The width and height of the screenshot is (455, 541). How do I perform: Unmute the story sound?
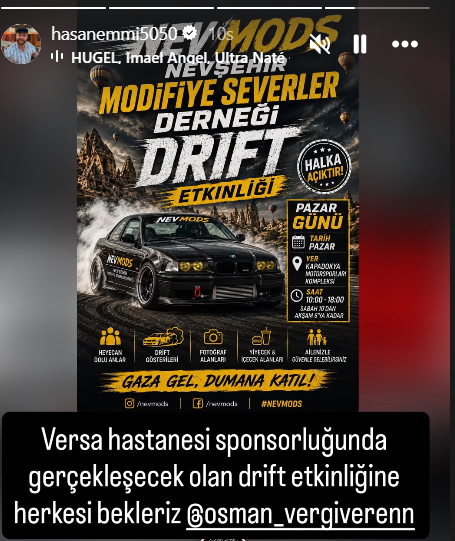(320, 44)
